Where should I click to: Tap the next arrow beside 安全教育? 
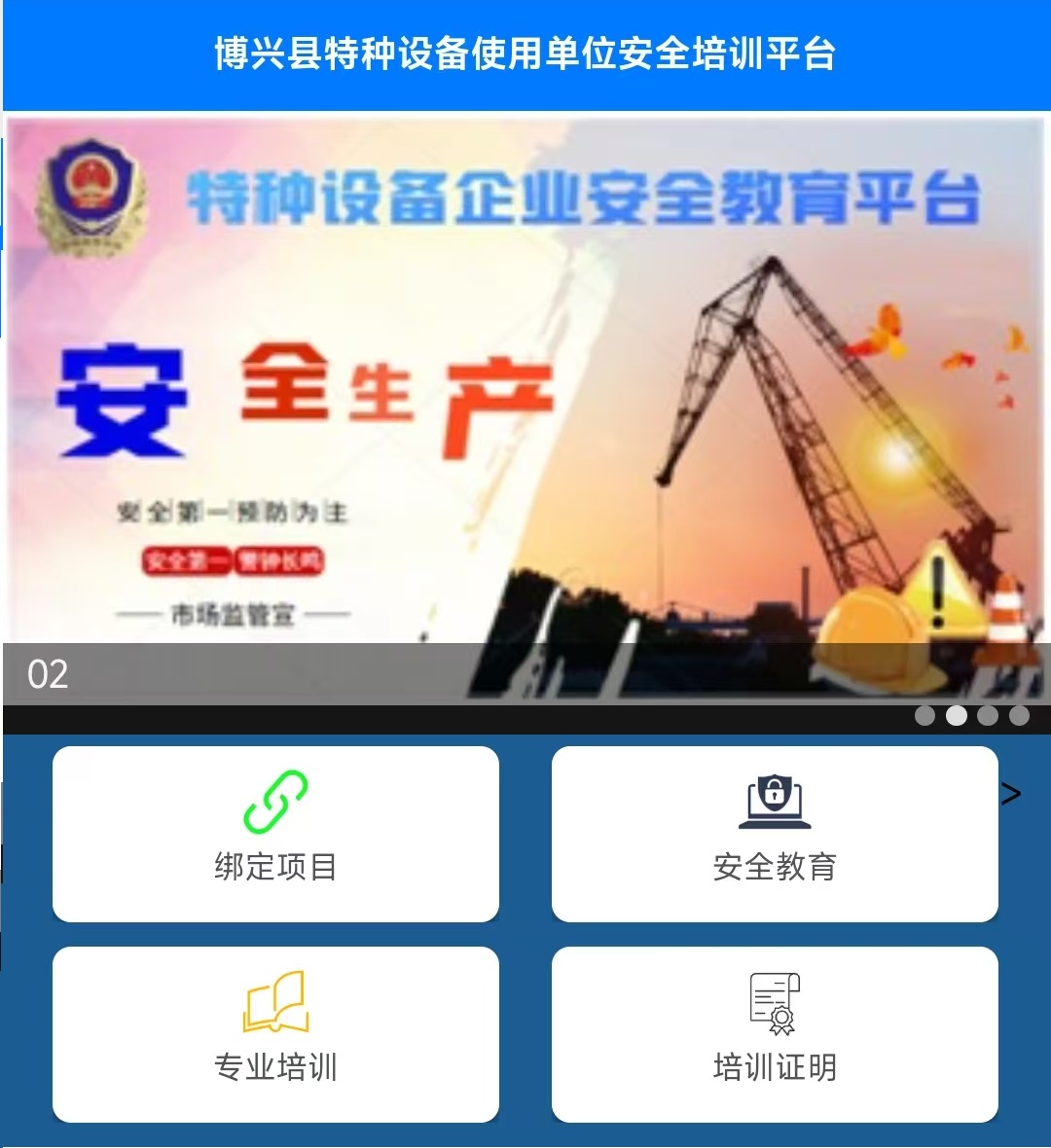(x=1012, y=794)
